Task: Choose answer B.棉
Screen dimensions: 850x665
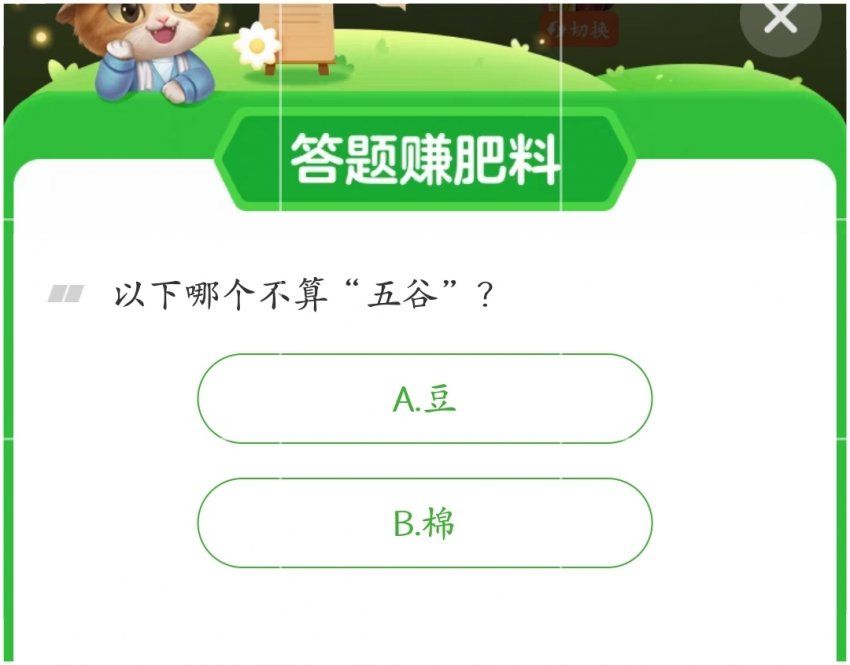Action: point(425,523)
